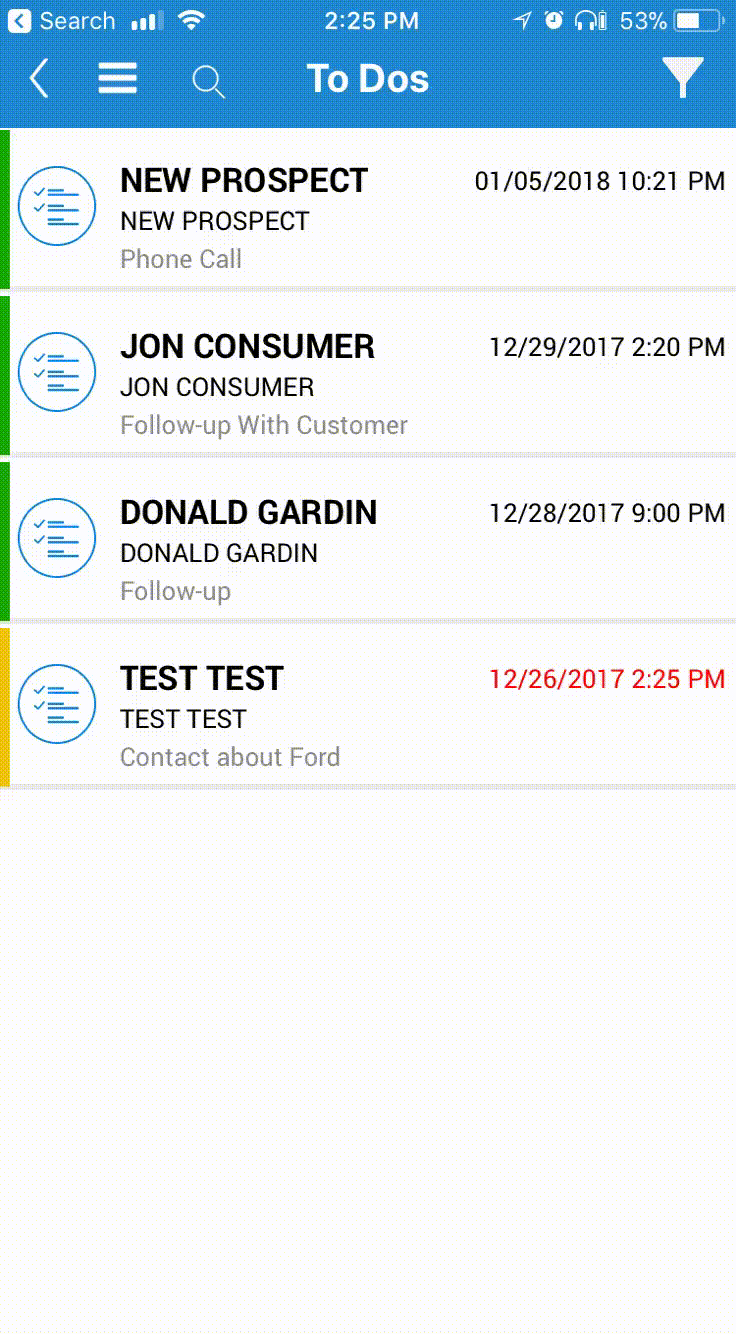Tap the search icon in the top bar
The image size is (736, 1334).
209,82
